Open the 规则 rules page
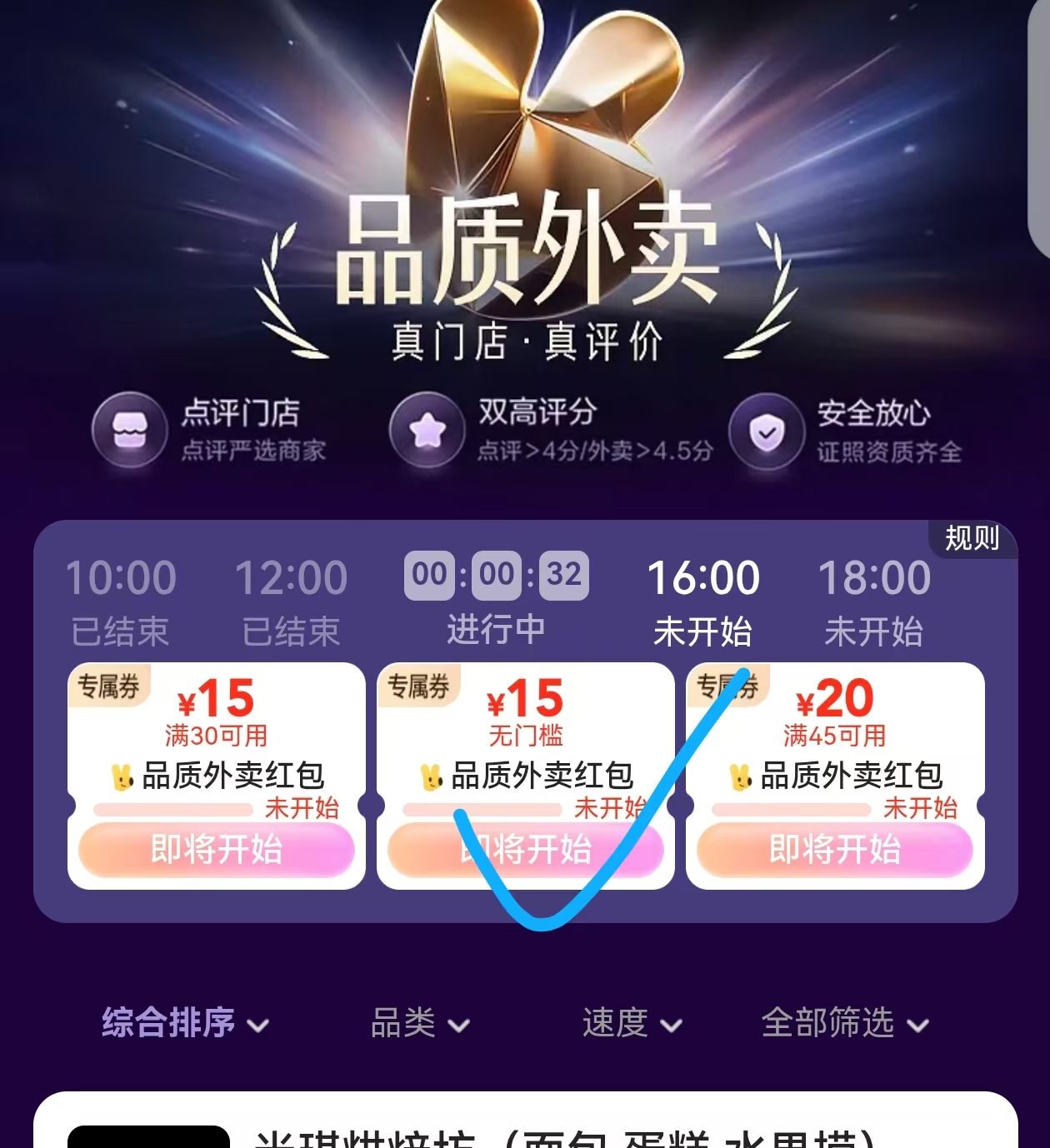 pos(972,539)
